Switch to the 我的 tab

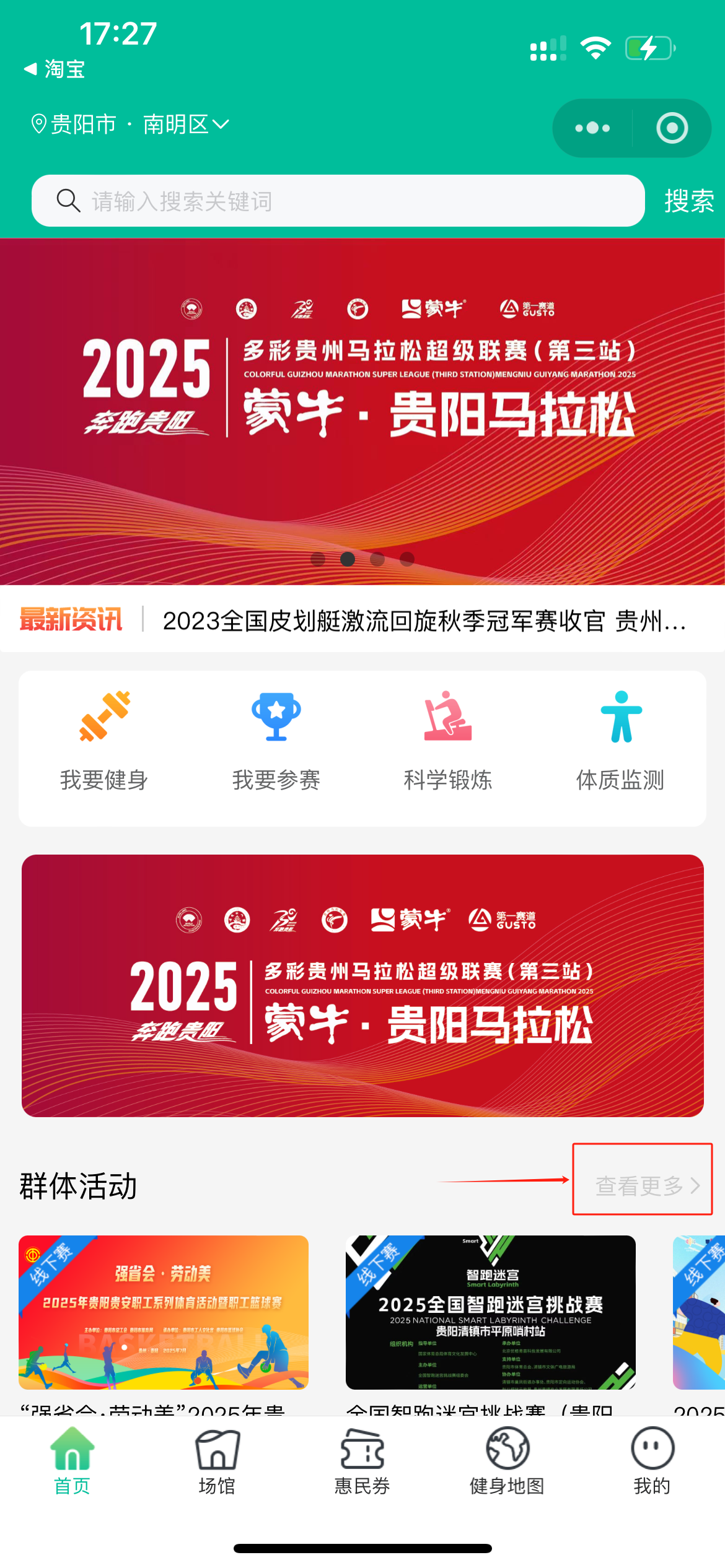tap(652, 1460)
